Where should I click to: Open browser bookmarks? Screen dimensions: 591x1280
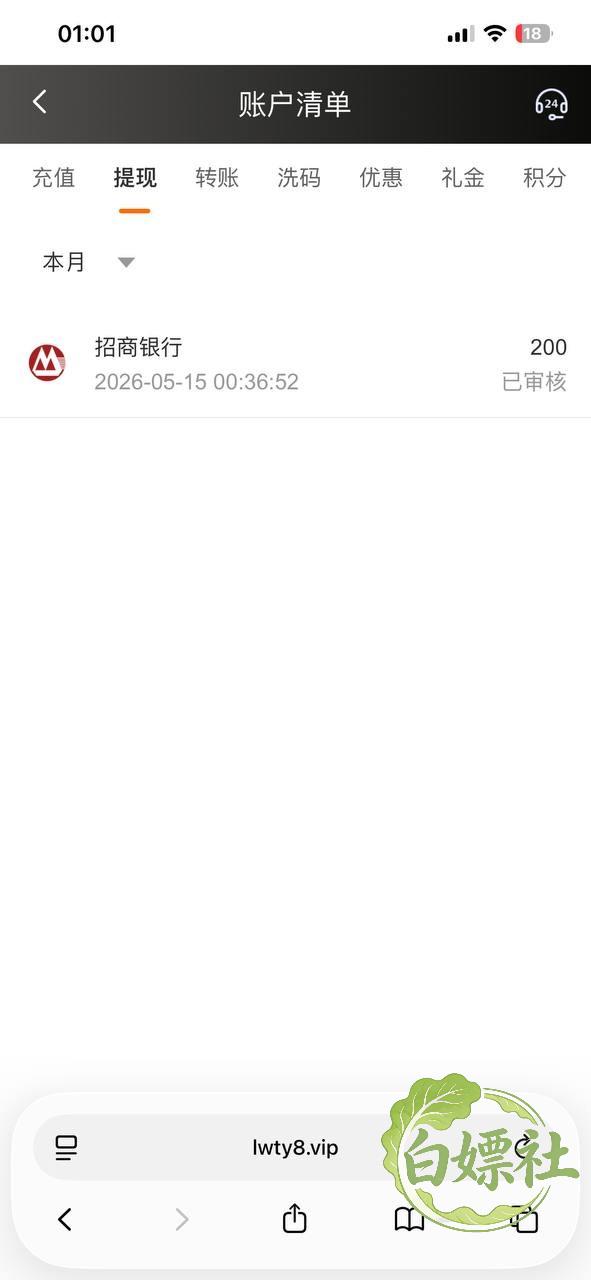(x=409, y=1219)
